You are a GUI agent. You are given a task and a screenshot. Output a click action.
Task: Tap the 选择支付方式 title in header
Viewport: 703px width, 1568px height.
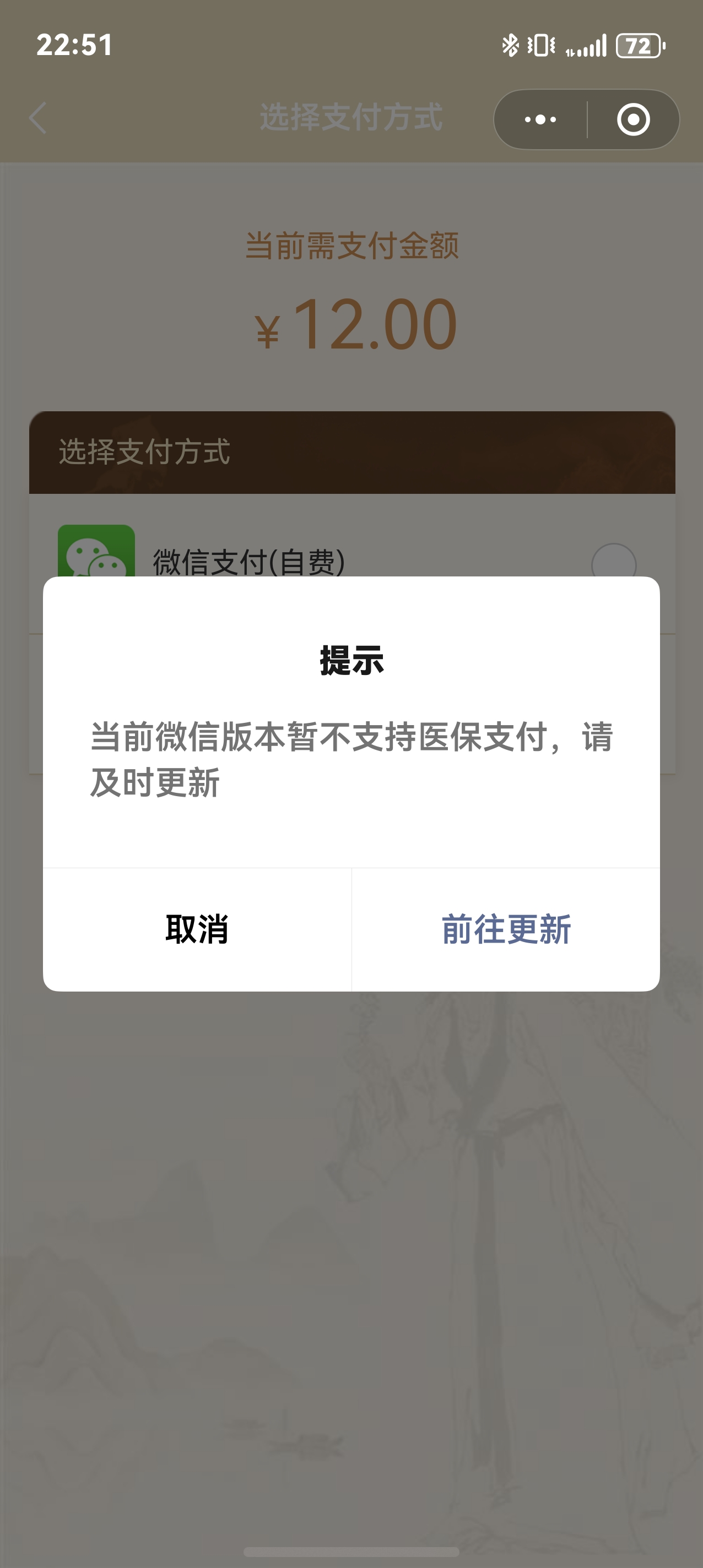[x=351, y=118]
